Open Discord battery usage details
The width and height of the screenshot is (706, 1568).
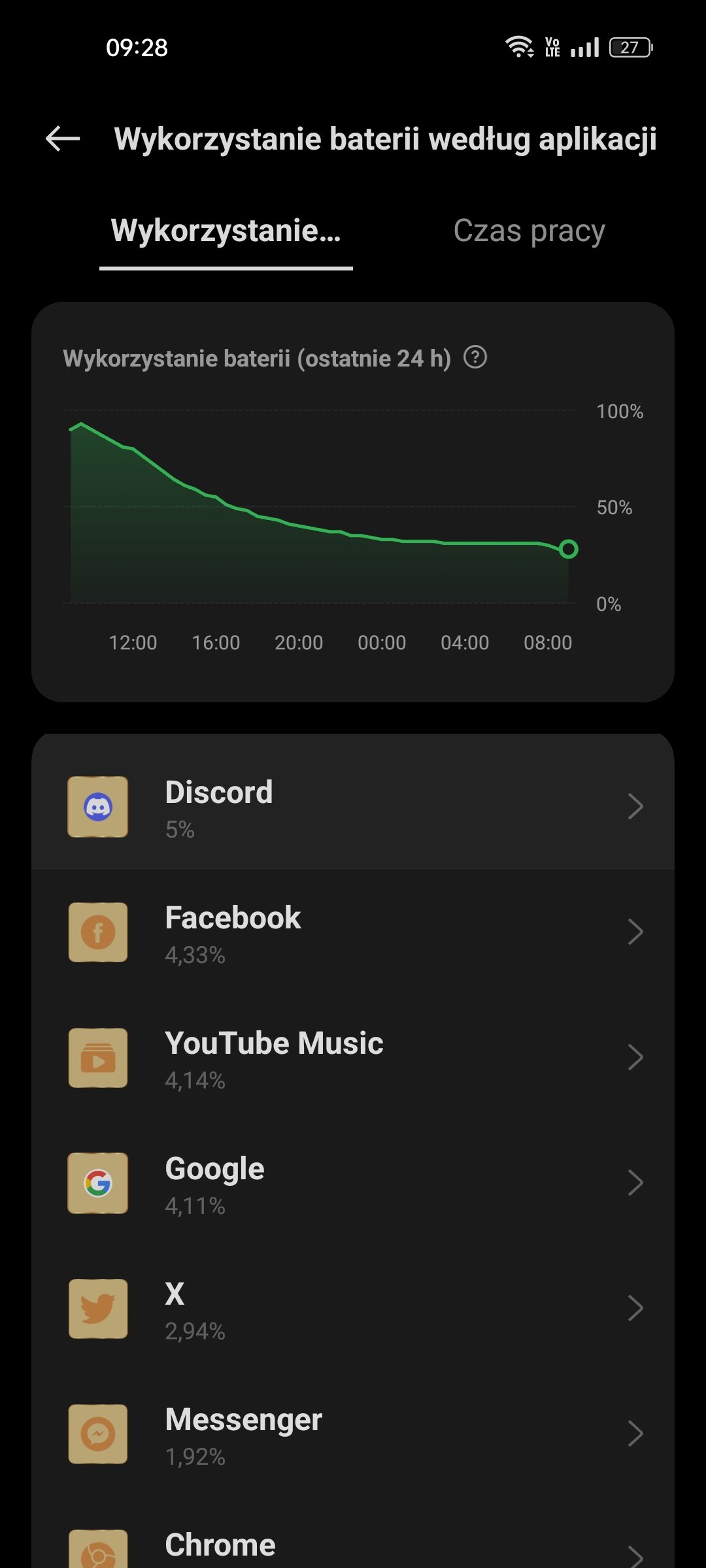(353, 807)
